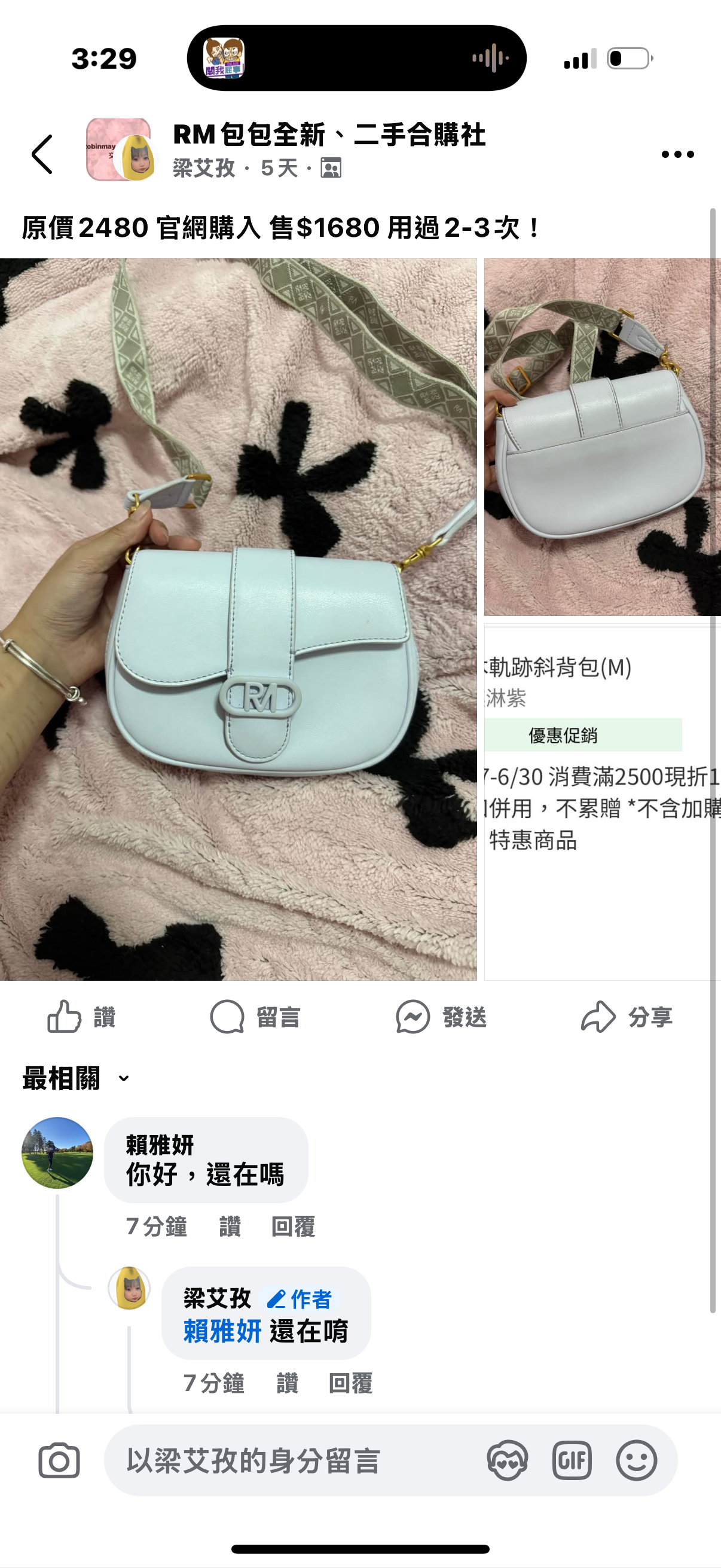Screen dimensions: 721x1568
Task: Share the post with 分享
Action: tap(627, 1017)
